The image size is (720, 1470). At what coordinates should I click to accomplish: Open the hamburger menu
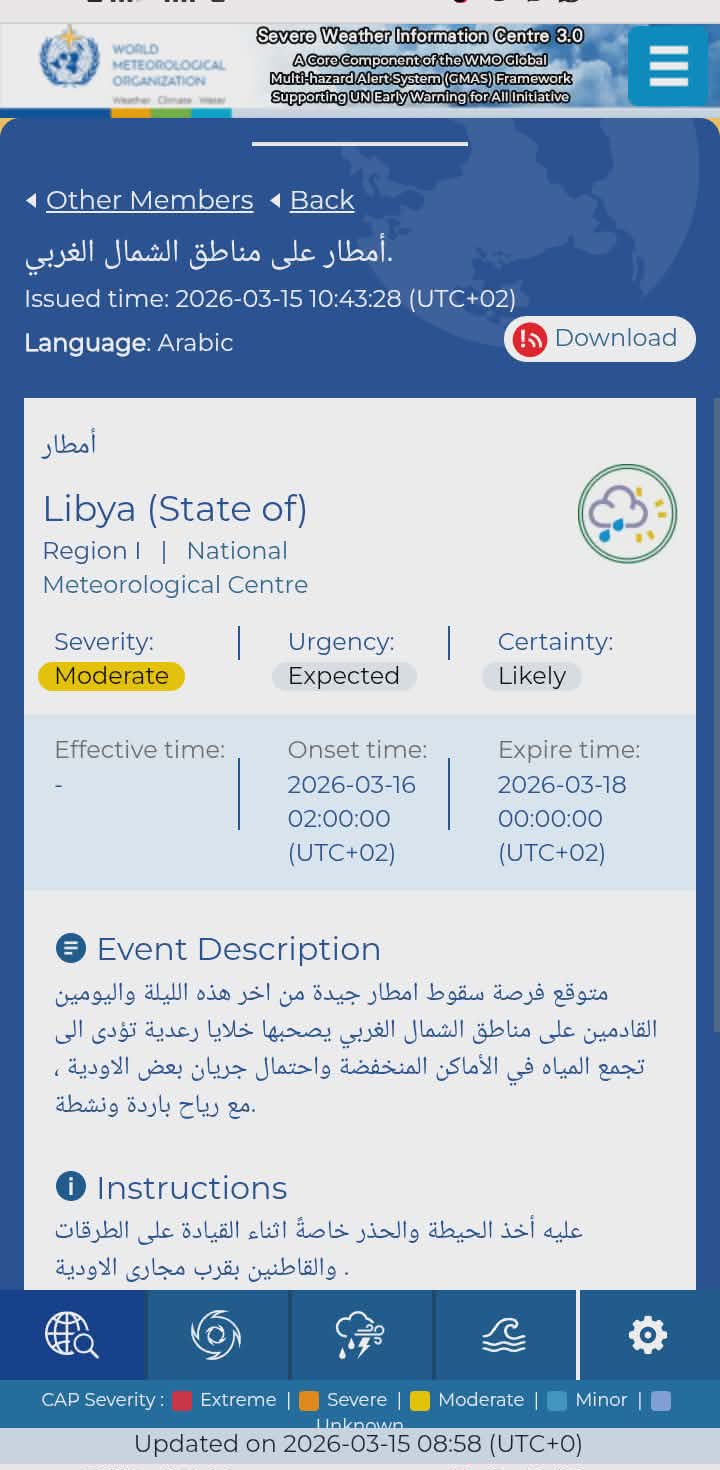[668, 66]
